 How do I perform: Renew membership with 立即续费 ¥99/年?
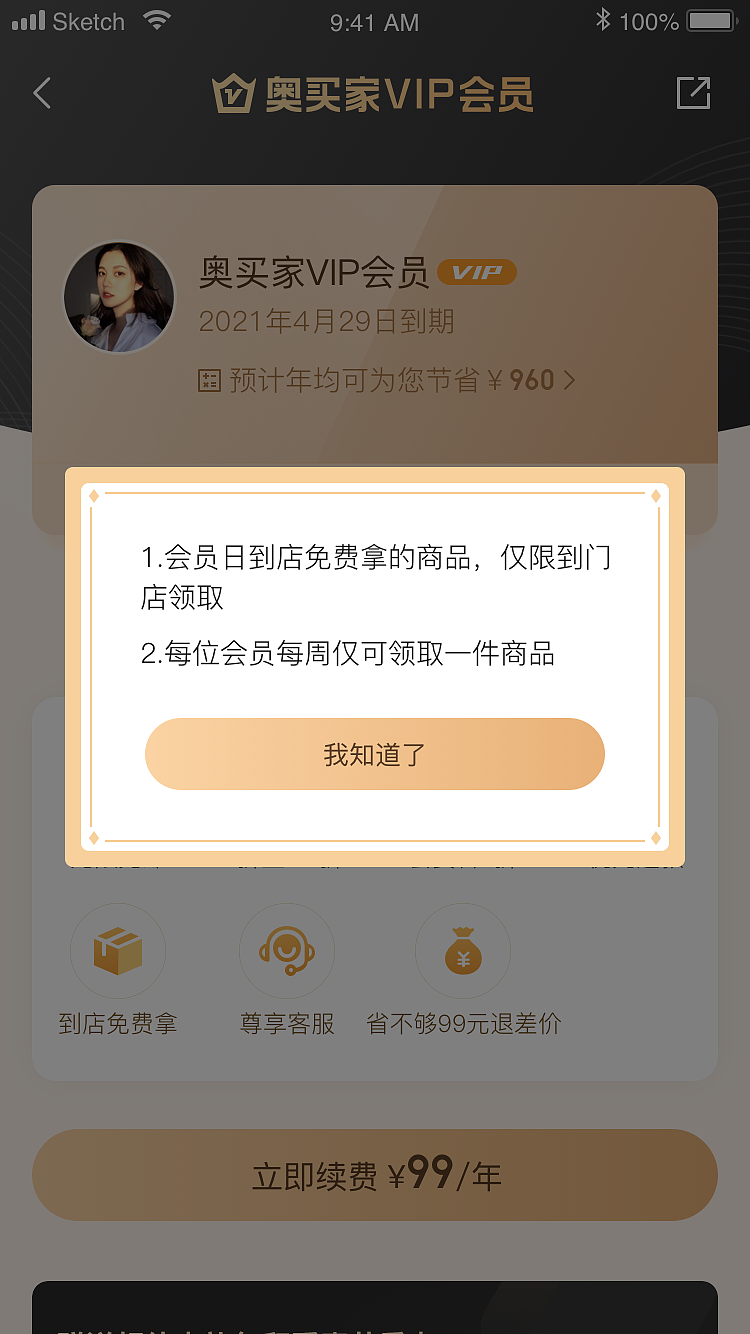(375, 1175)
